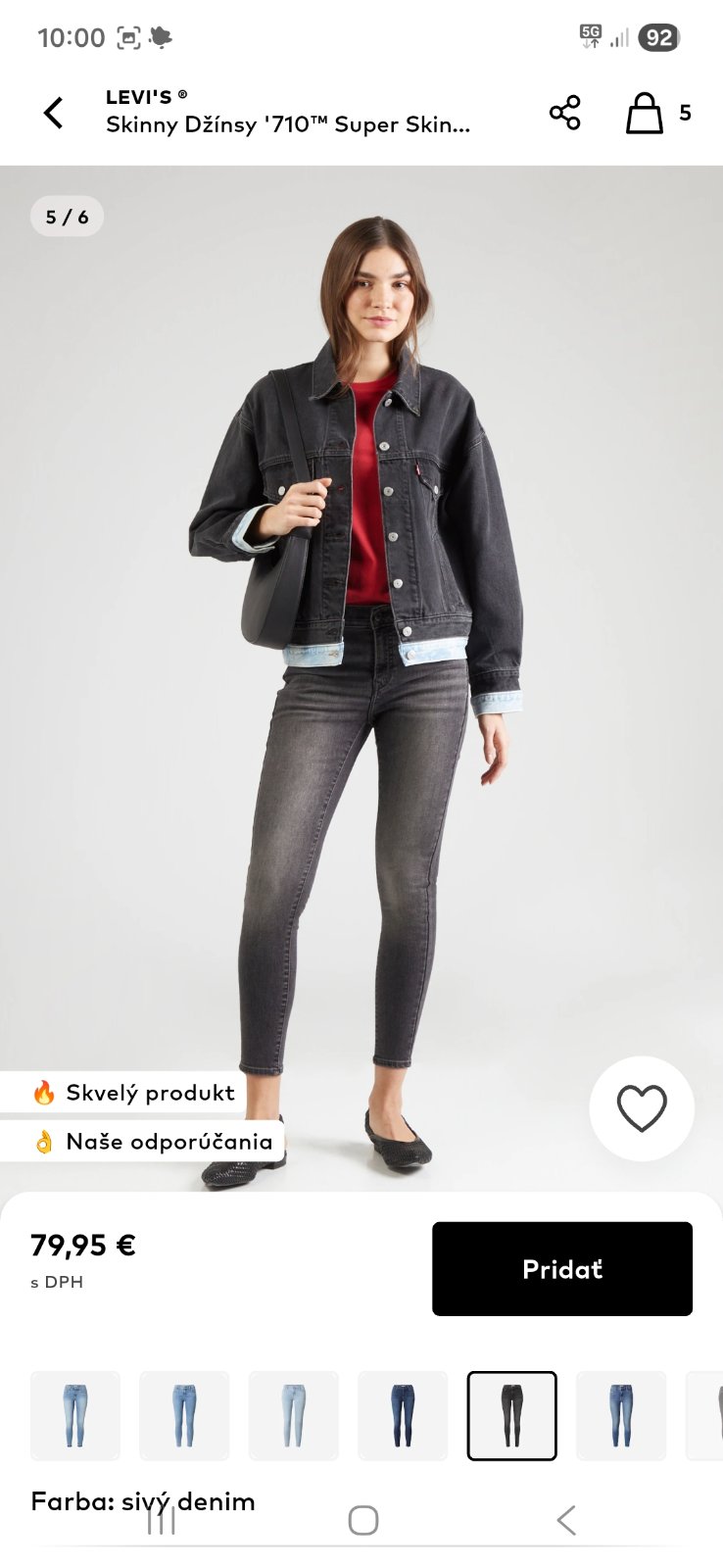Add jeans to wishlist with heart icon
The height and width of the screenshot is (1568, 723).
coord(642,1108)
